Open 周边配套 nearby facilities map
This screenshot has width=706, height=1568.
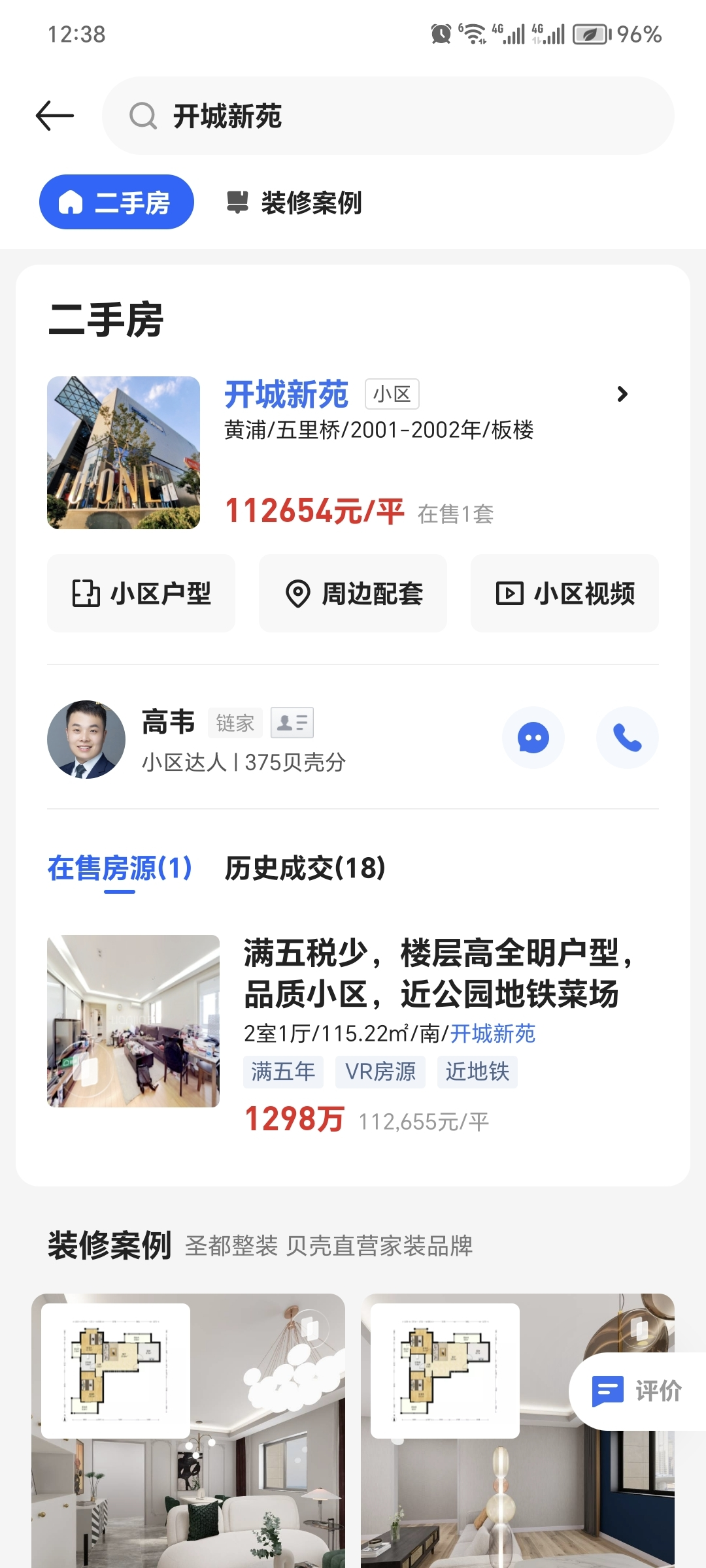coord(352,593)
